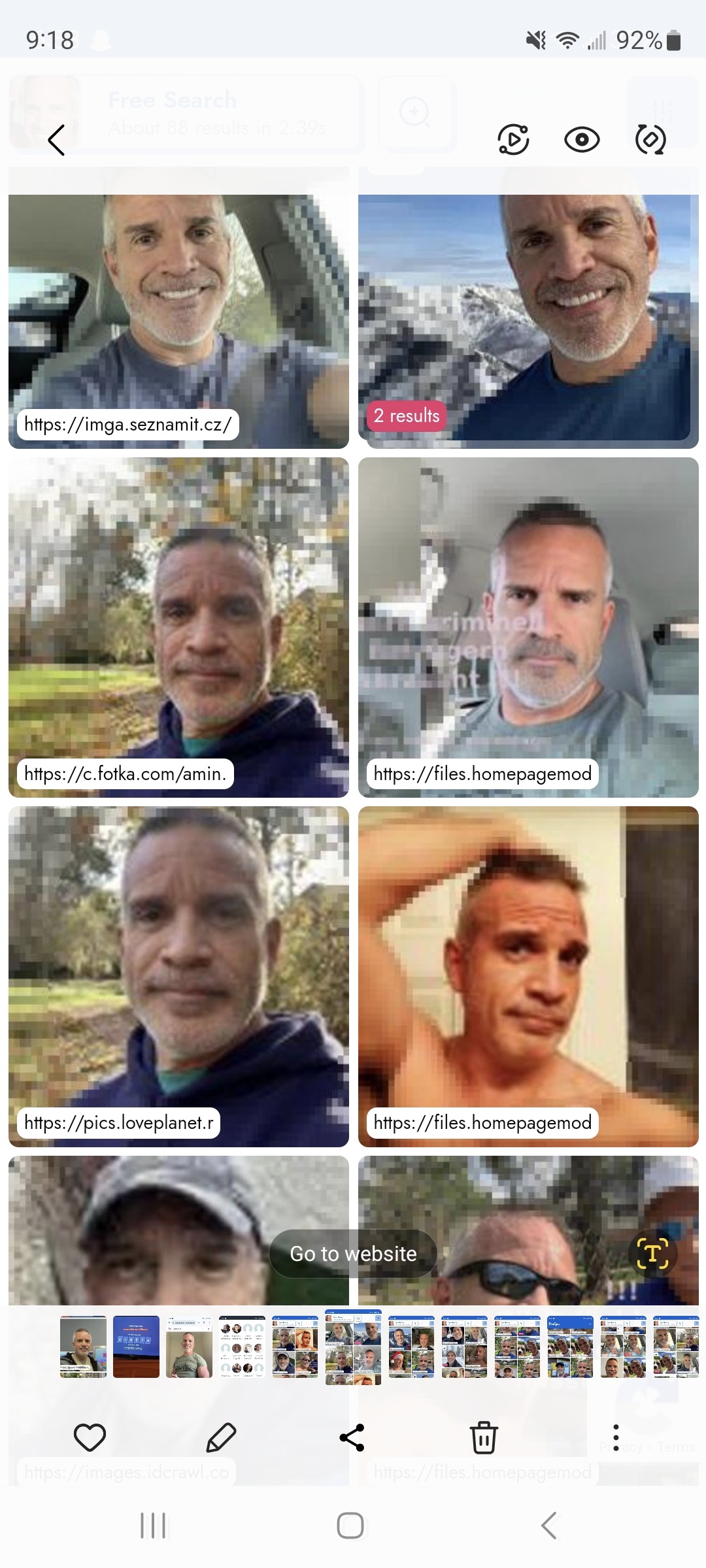Open the search adjustment filters icon
Image resolution: width=706 pixels, height=1568 pixels.
651,139
